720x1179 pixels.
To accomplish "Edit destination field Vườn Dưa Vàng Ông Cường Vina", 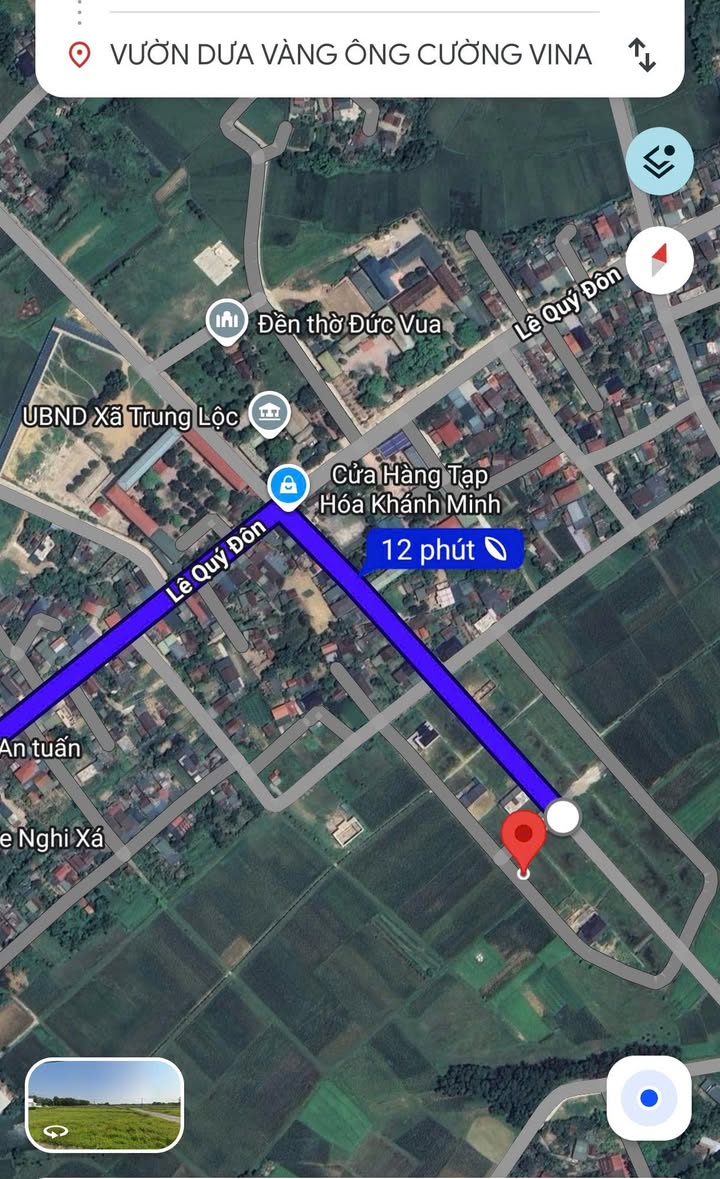I will pyautogui.click(x=350, y=54).
